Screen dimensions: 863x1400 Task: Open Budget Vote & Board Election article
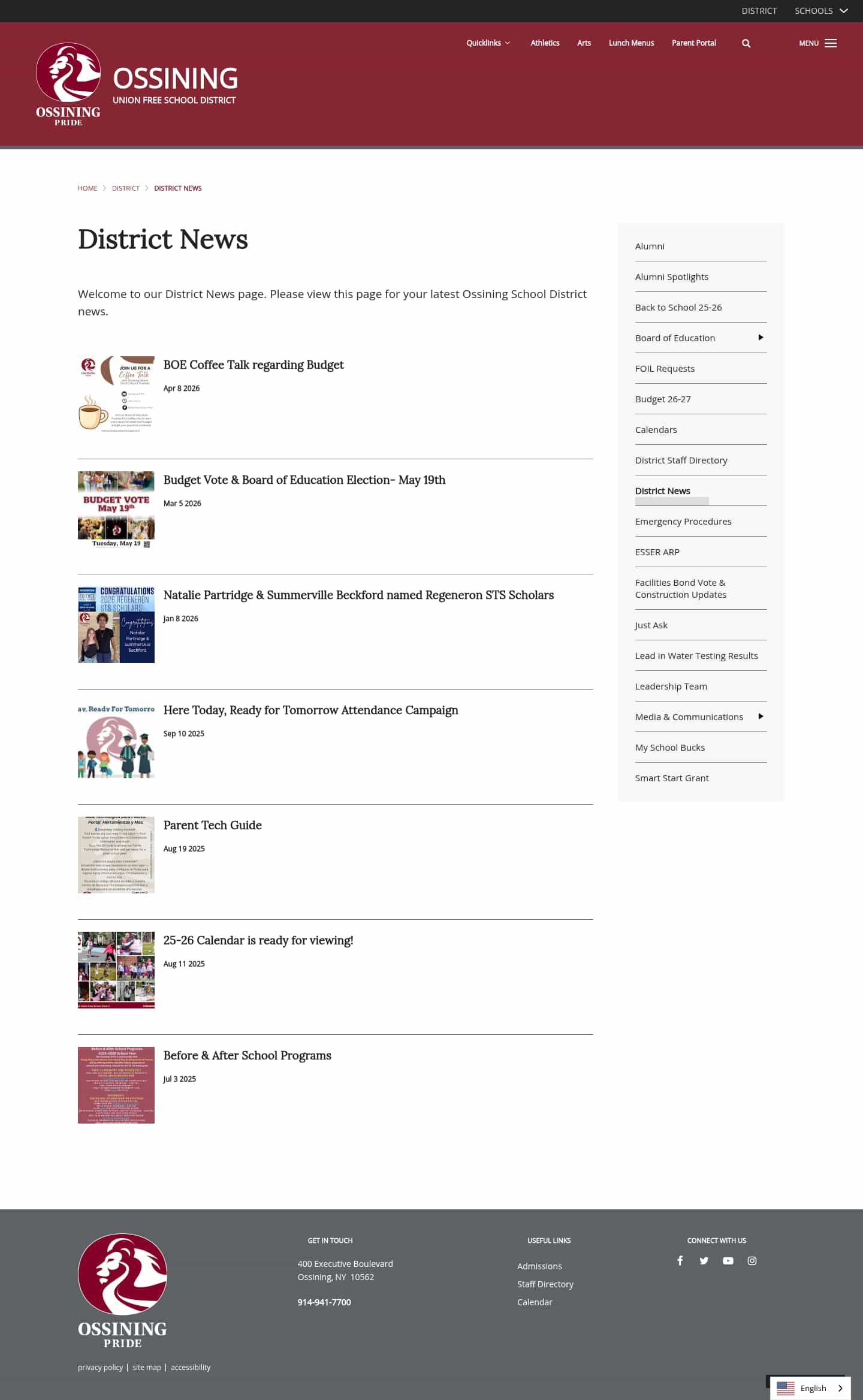(304, 480)
